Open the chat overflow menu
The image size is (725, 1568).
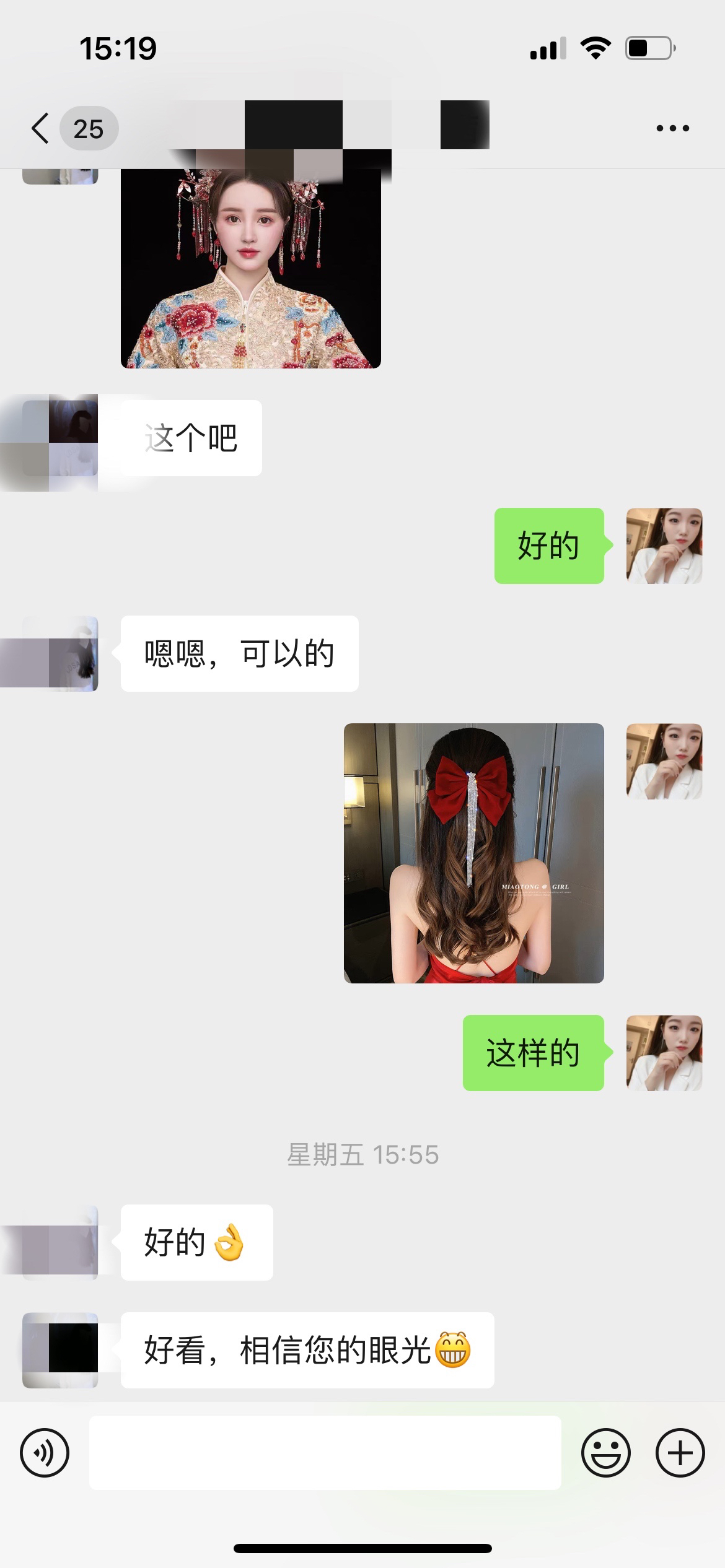672,129
